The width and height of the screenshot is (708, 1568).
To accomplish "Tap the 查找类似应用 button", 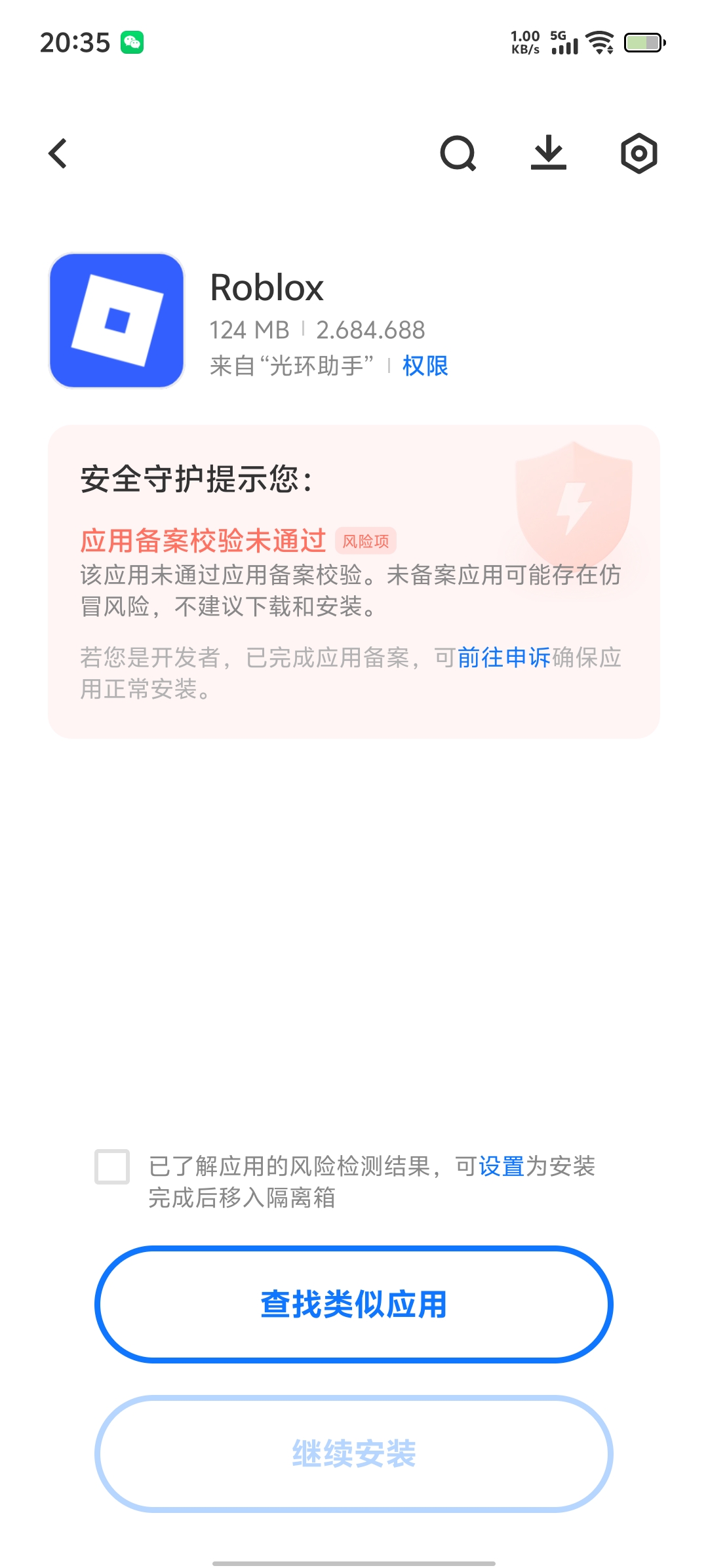I will [x=354, y=1304].
